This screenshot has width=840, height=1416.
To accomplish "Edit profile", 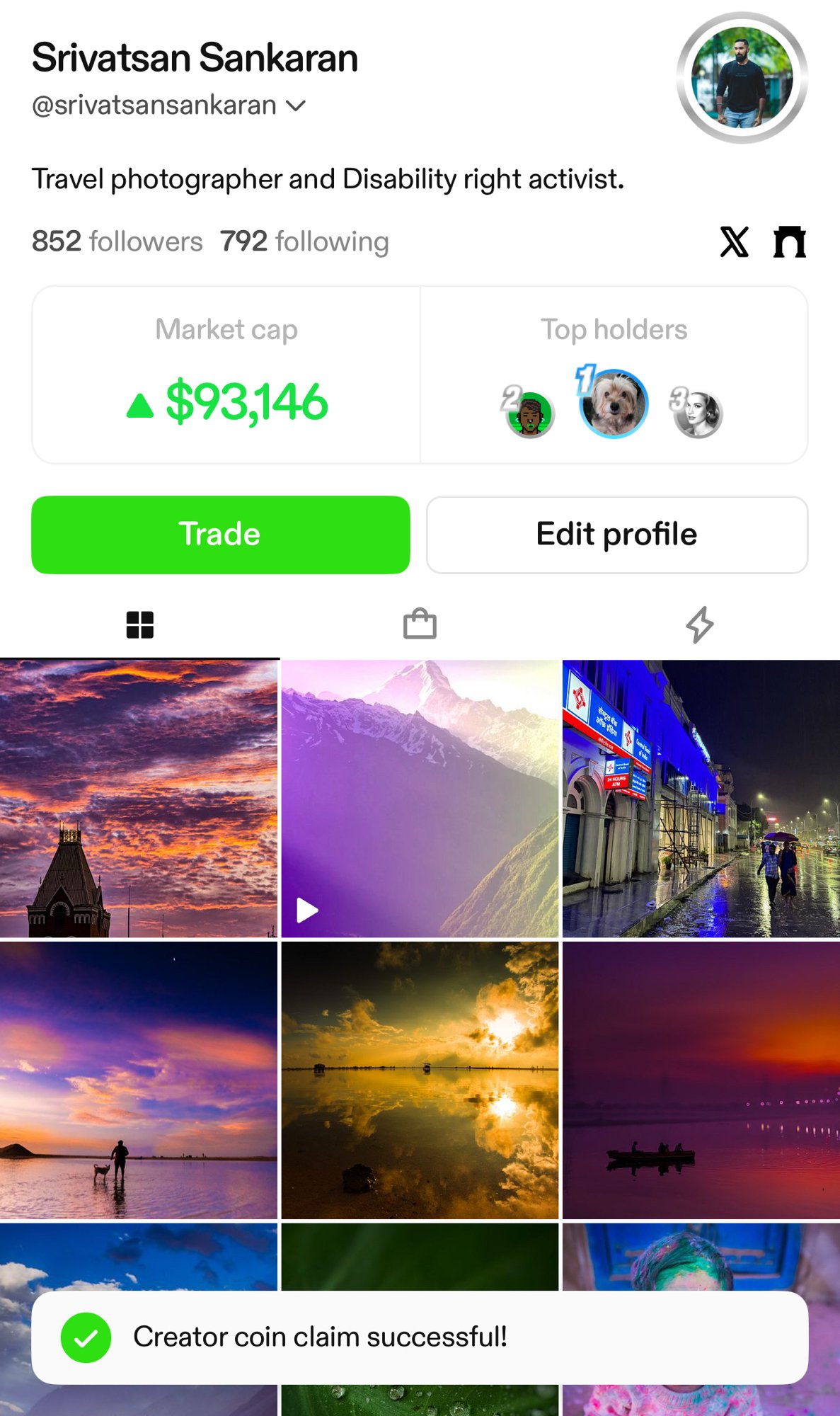I will point(616,535).
